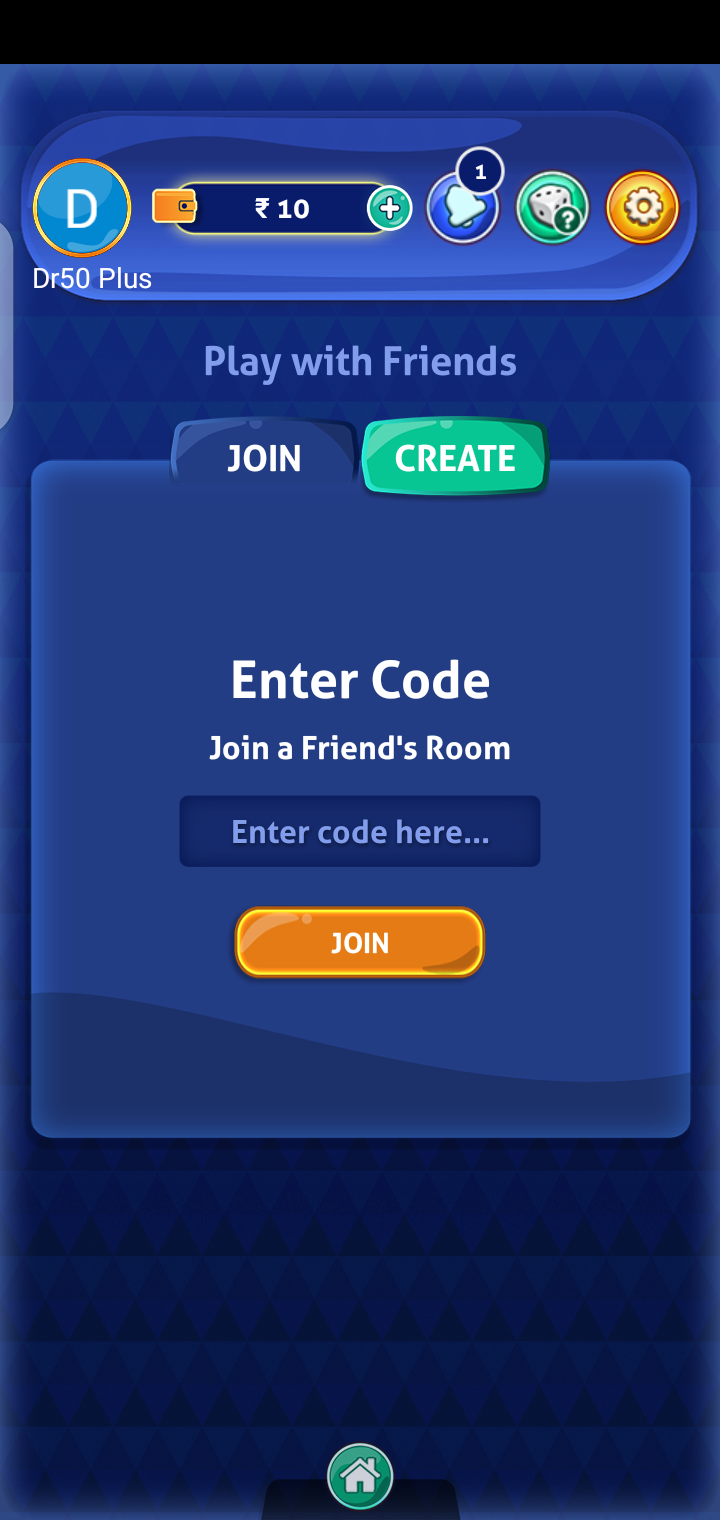Focus the Enter code here field
The image size is (720, 1520).
tap(360, 831)
